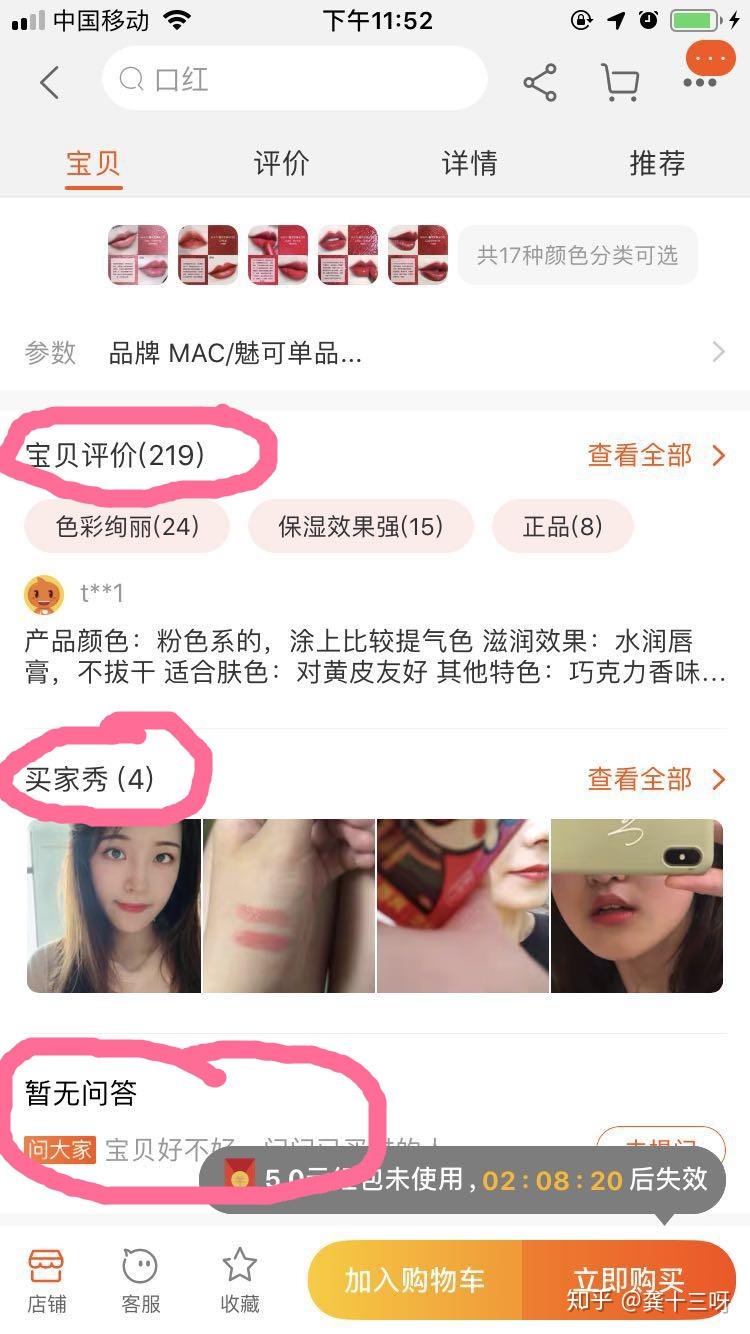This screenshot has height=1334, width=750.
Task: Switch to the 详情 tab
Action: [x=469, y=163]
